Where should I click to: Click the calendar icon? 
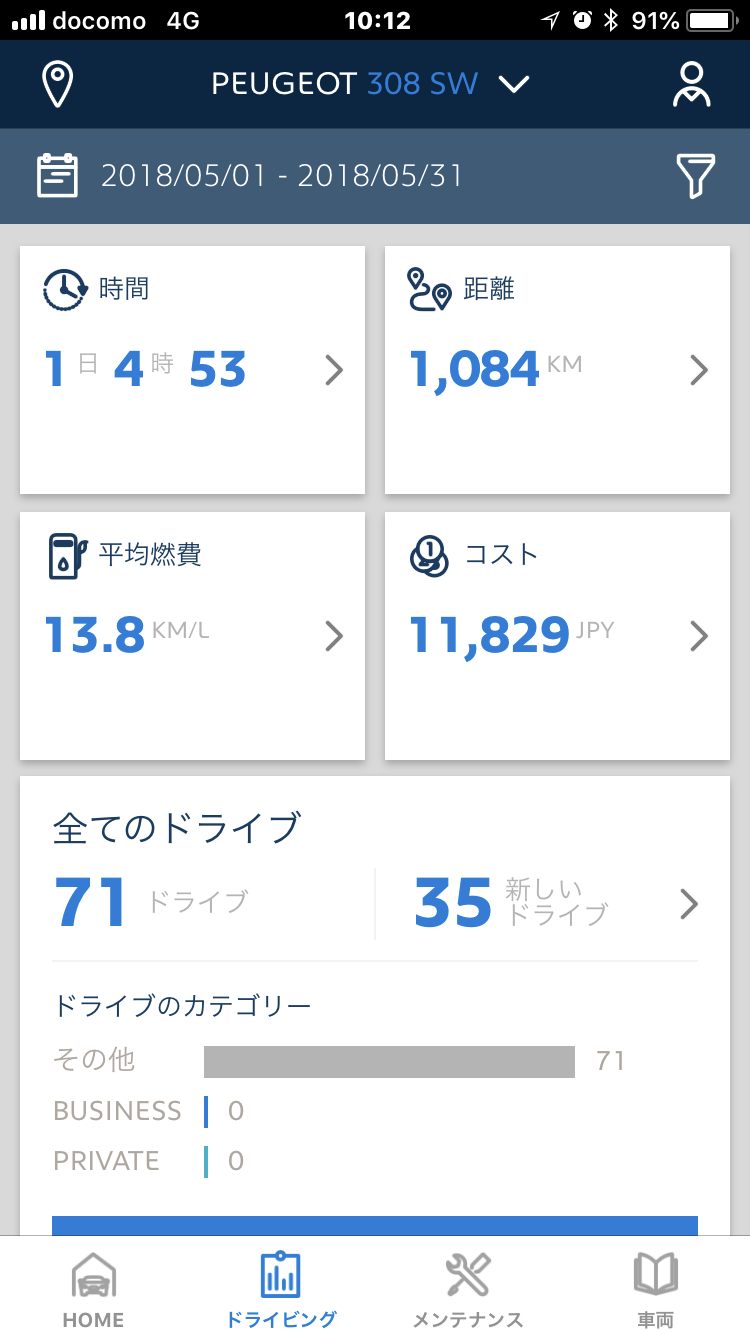click(x=57, y=176)
